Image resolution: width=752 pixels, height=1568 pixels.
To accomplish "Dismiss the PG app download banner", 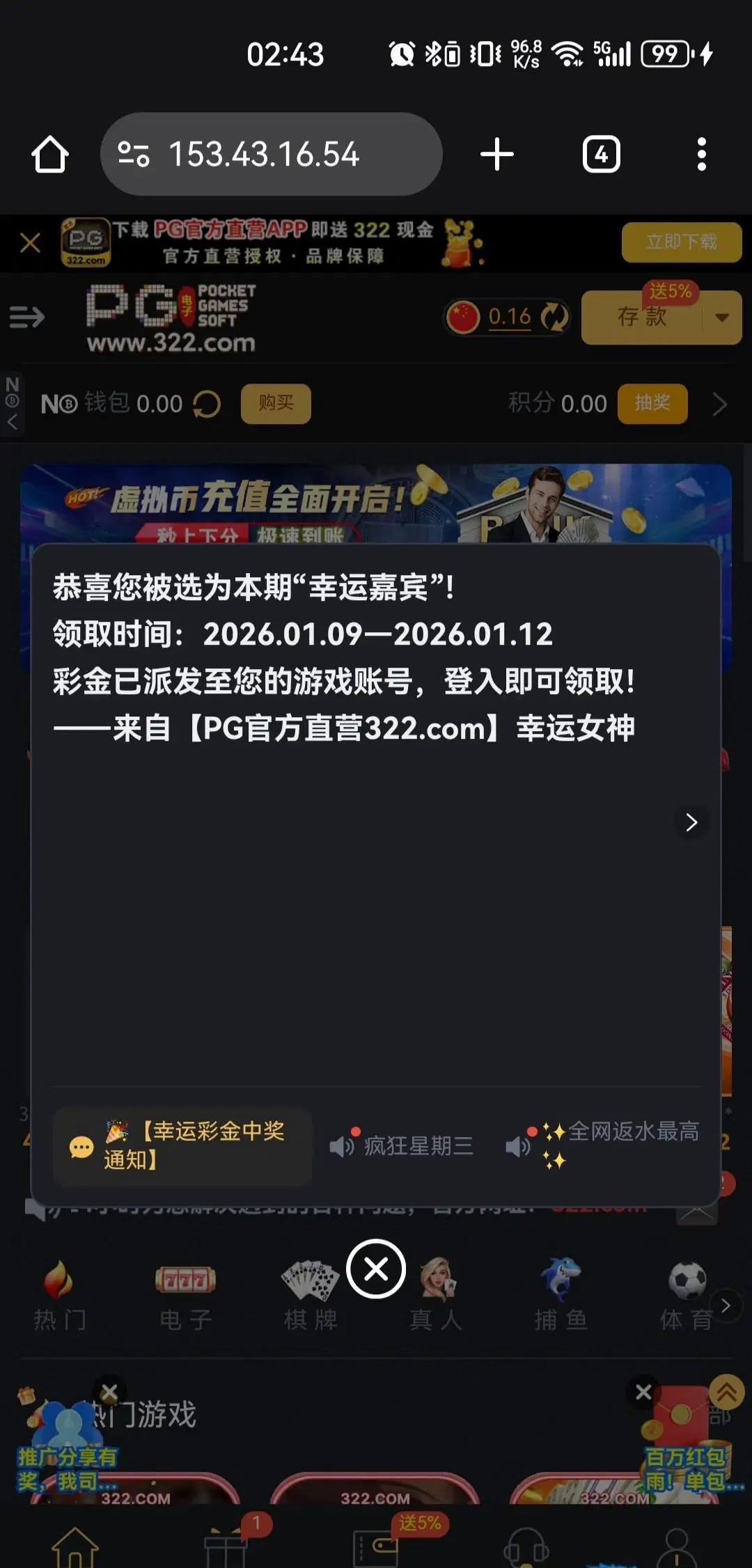I will pos(30,243).
